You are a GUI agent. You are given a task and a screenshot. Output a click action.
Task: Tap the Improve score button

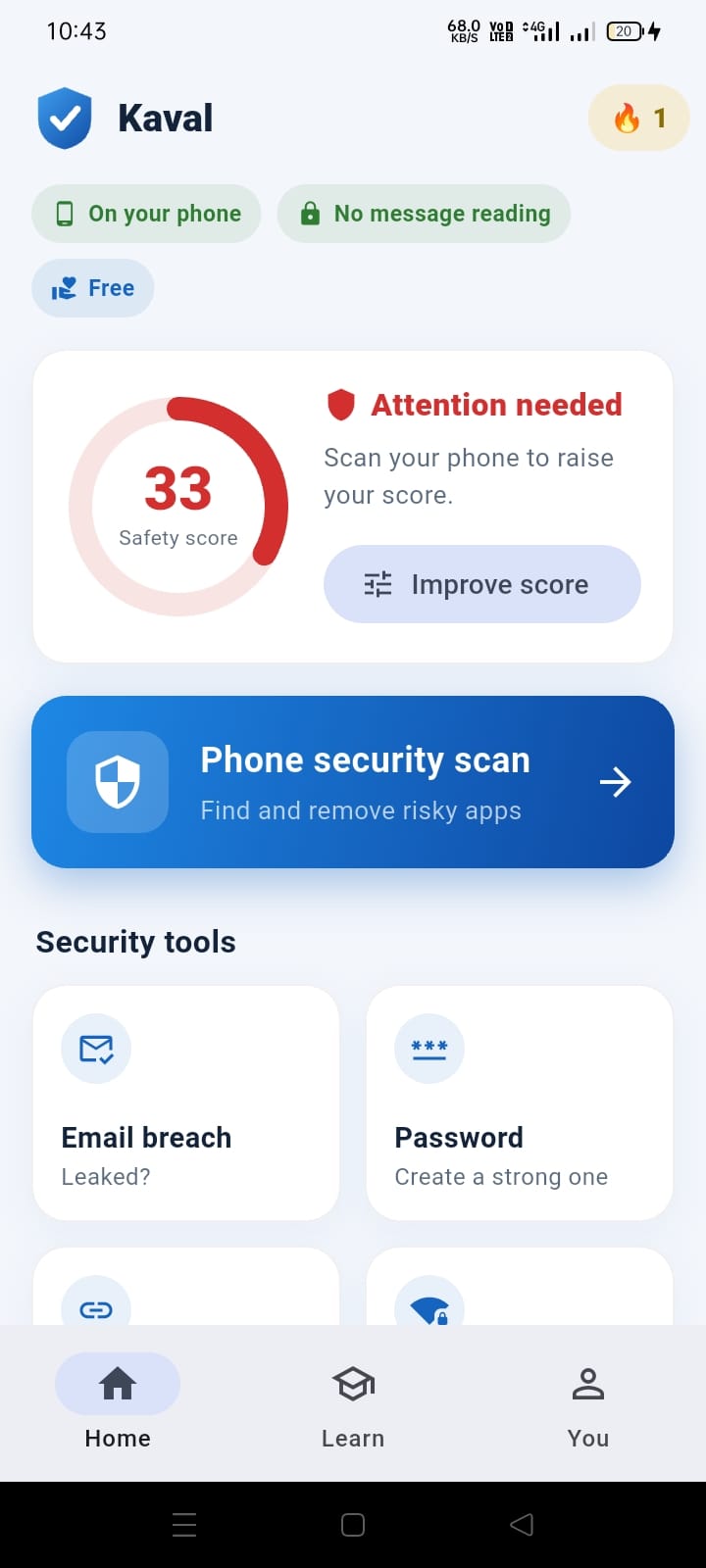click(x=482, y=584)
